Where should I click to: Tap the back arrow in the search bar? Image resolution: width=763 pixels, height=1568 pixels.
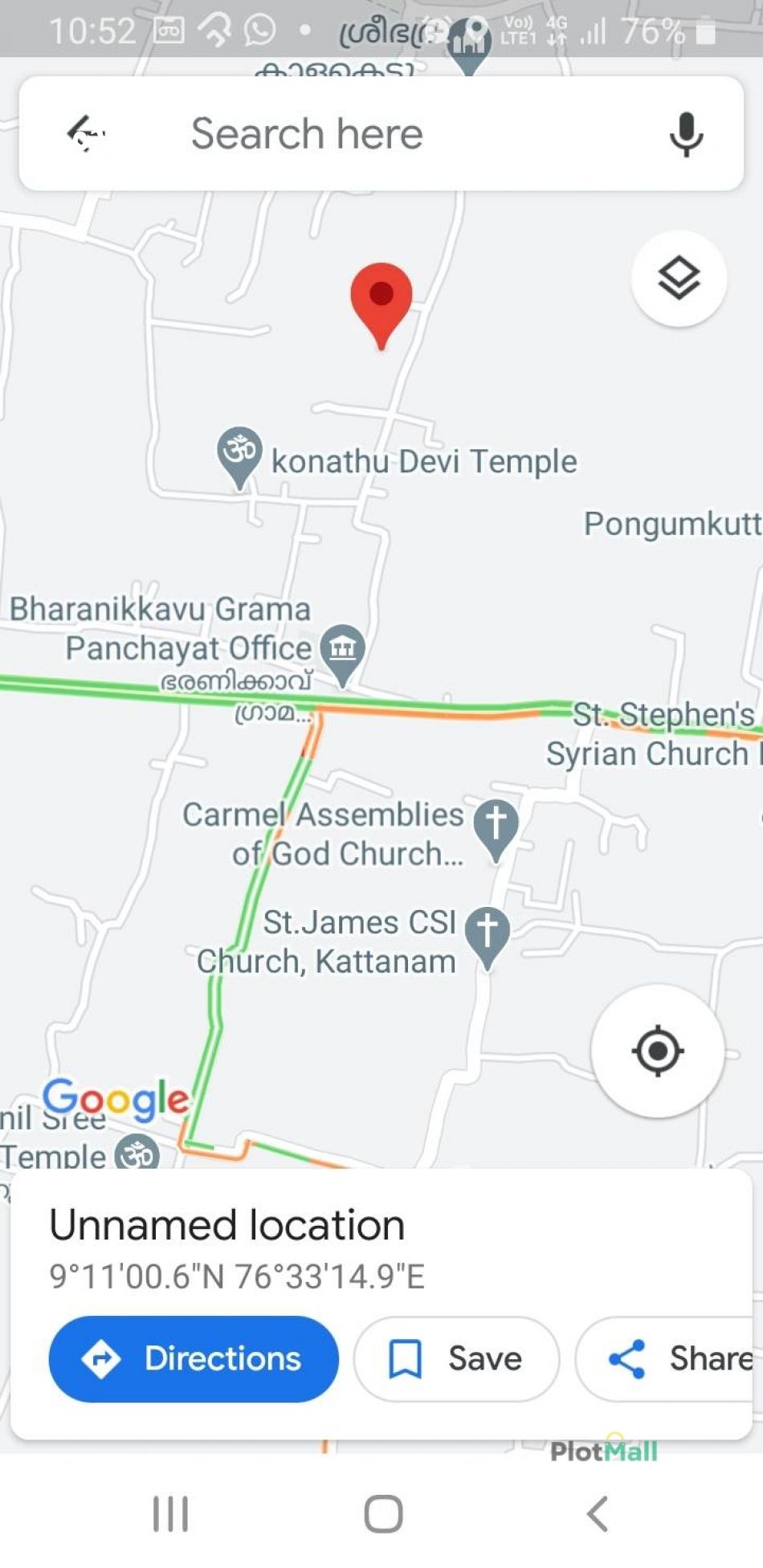(x=83, y=131)
